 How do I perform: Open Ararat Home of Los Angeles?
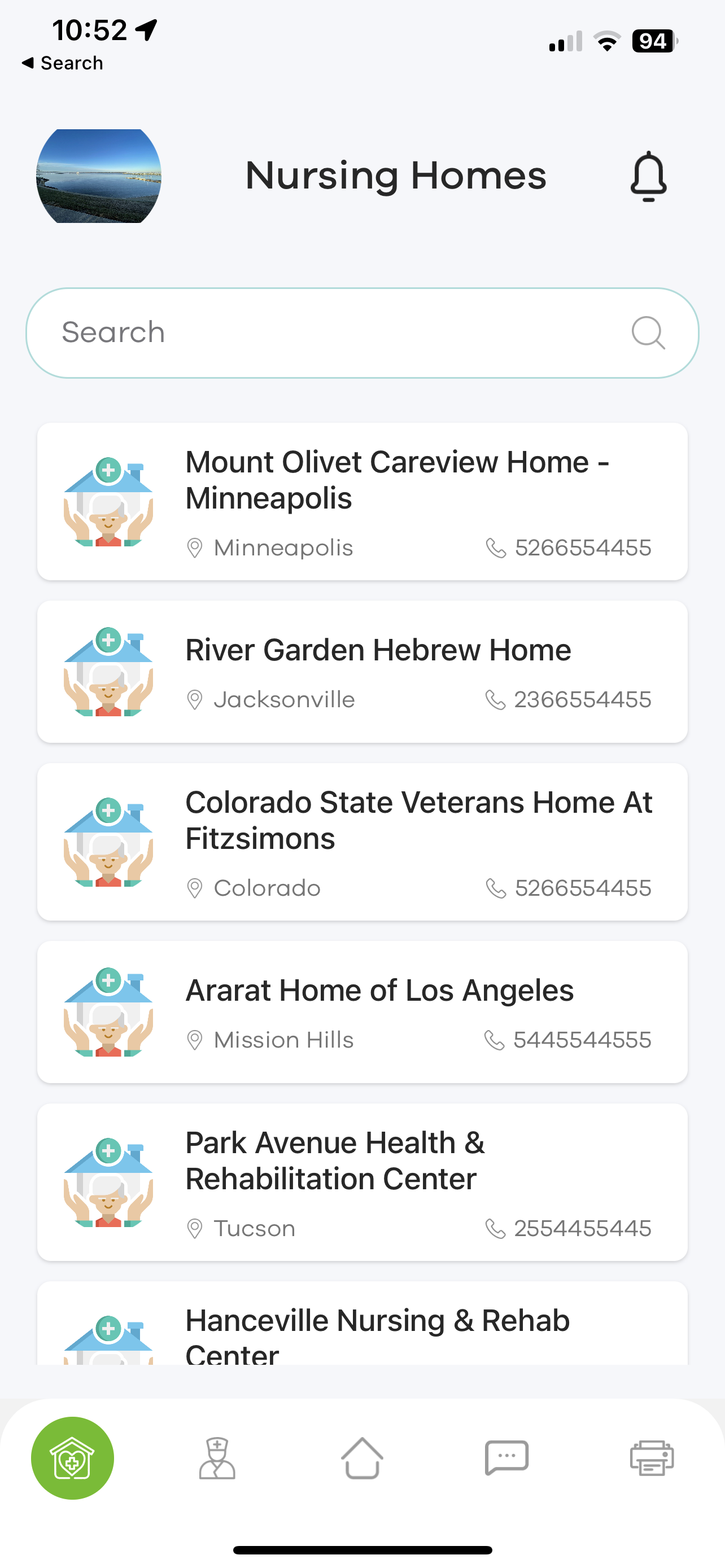click(x=362, y=1011)
